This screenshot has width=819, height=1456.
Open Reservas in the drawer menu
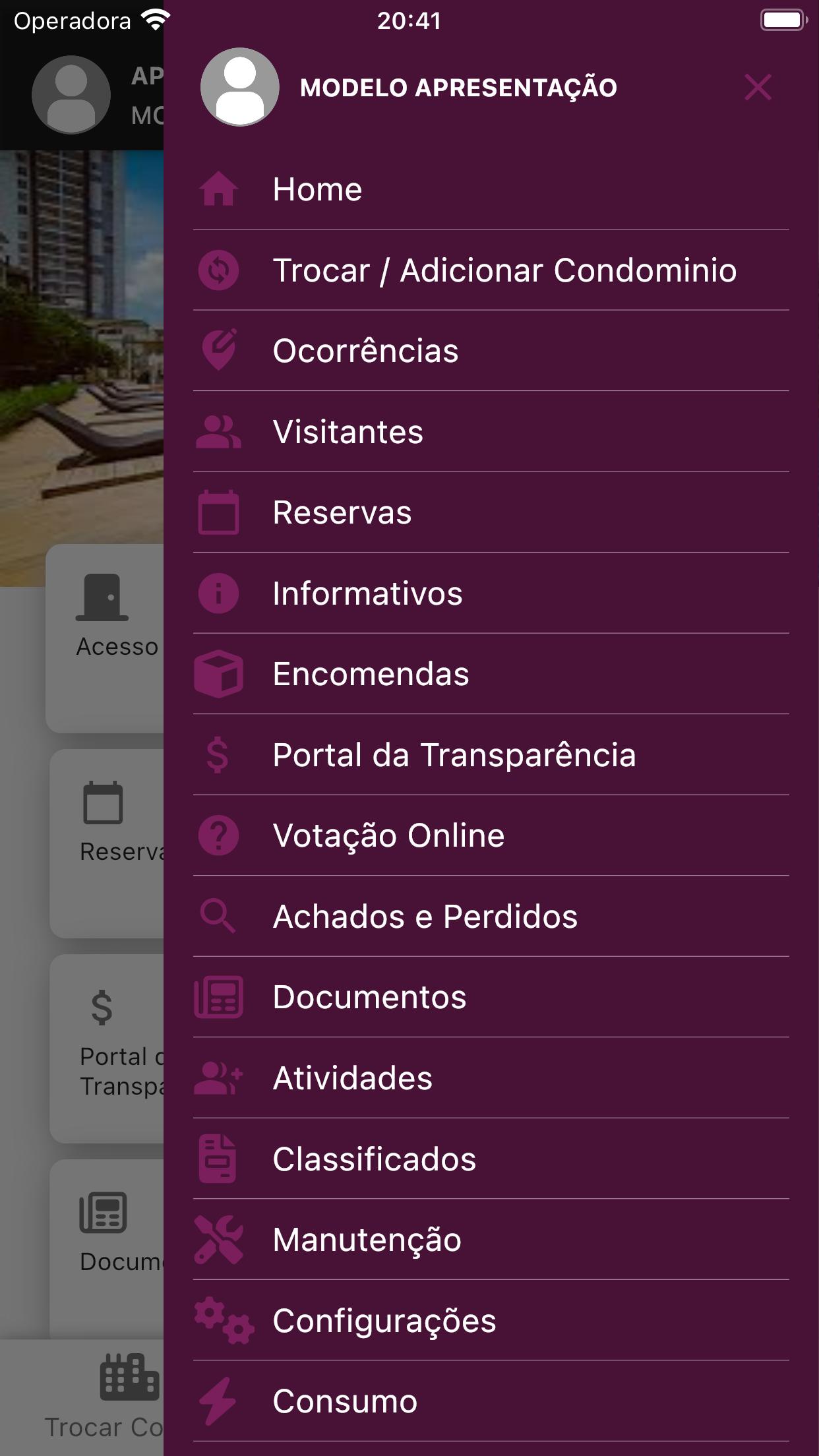[491, 512]
